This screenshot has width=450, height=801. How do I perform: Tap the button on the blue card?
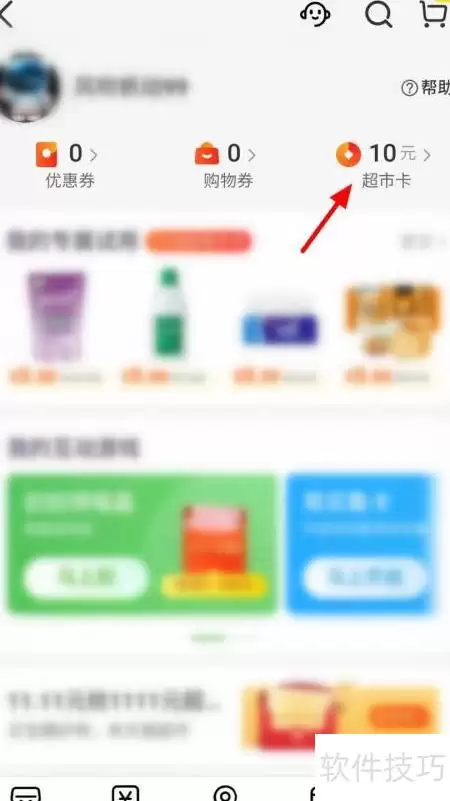pyautogui.click(x=365, y=578)
